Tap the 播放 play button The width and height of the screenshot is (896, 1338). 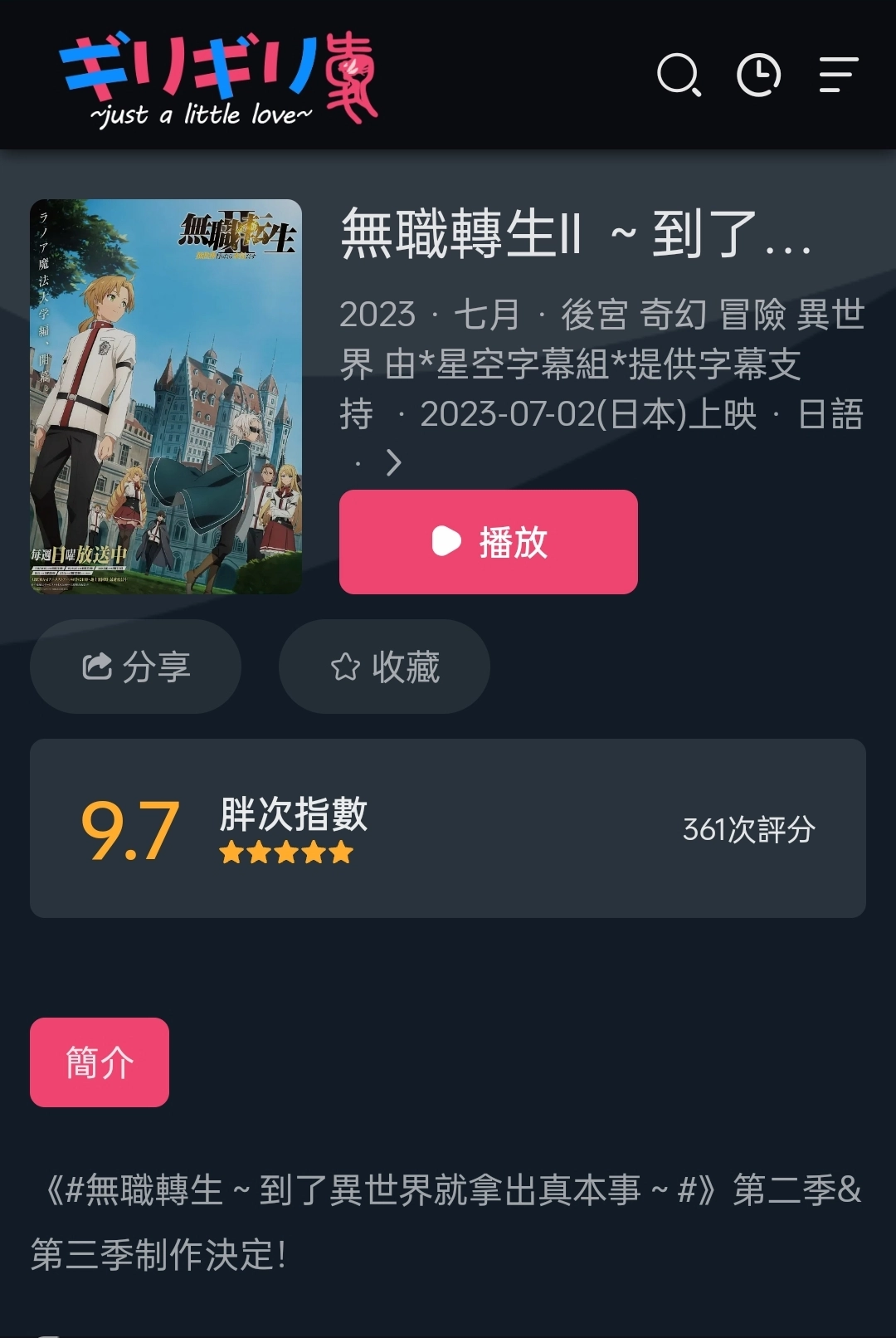click(x=488, y=542)
